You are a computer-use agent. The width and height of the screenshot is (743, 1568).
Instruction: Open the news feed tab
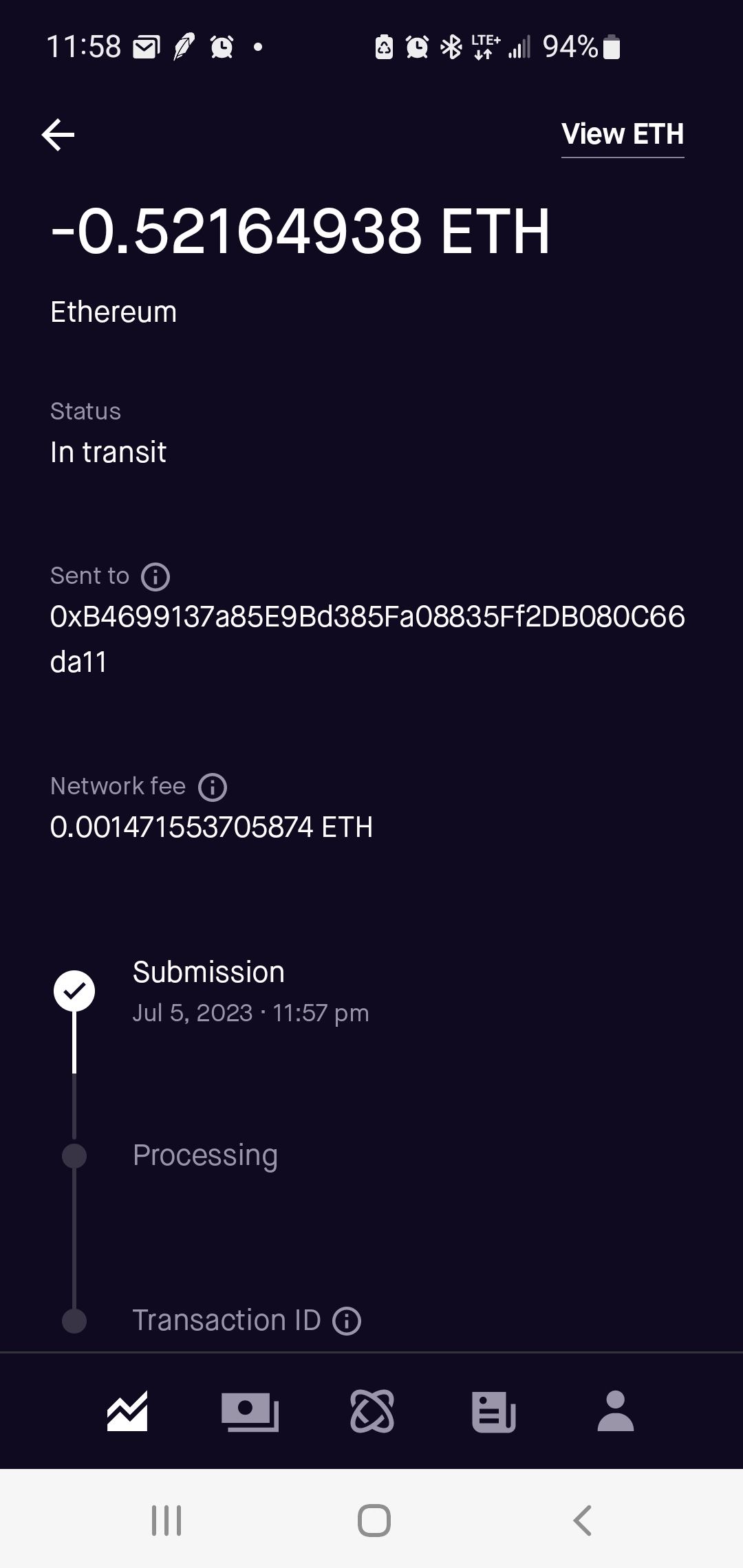tap(494, 1411)
